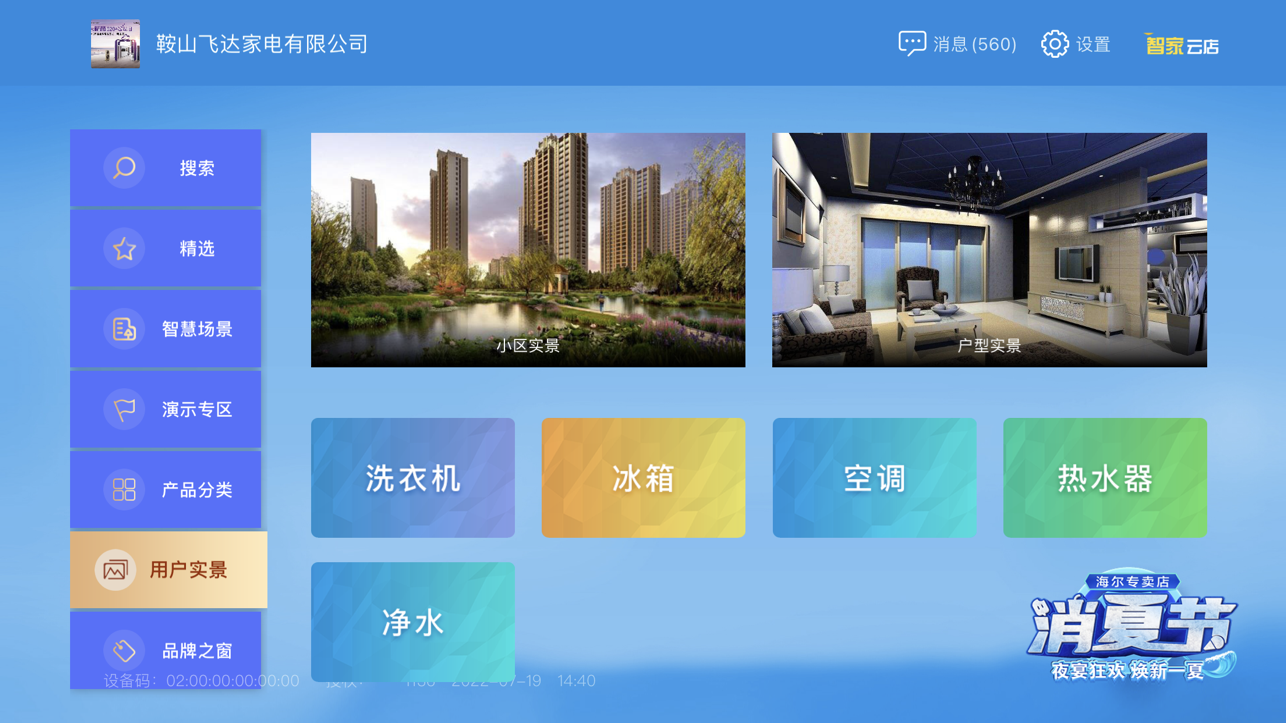Open 演示专区 section

pyautogui.click(x=166, y=409)
